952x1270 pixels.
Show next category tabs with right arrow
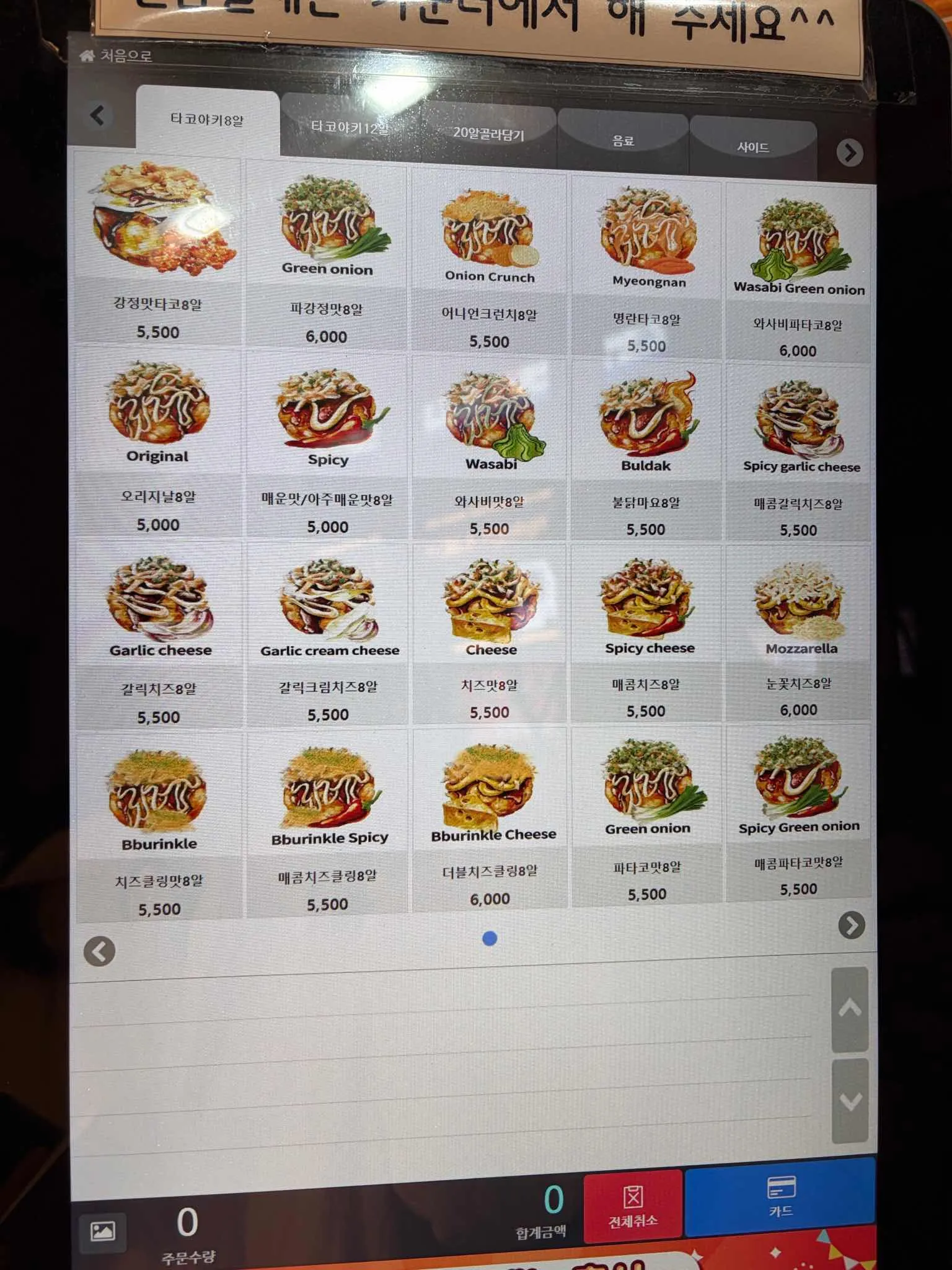850,153
